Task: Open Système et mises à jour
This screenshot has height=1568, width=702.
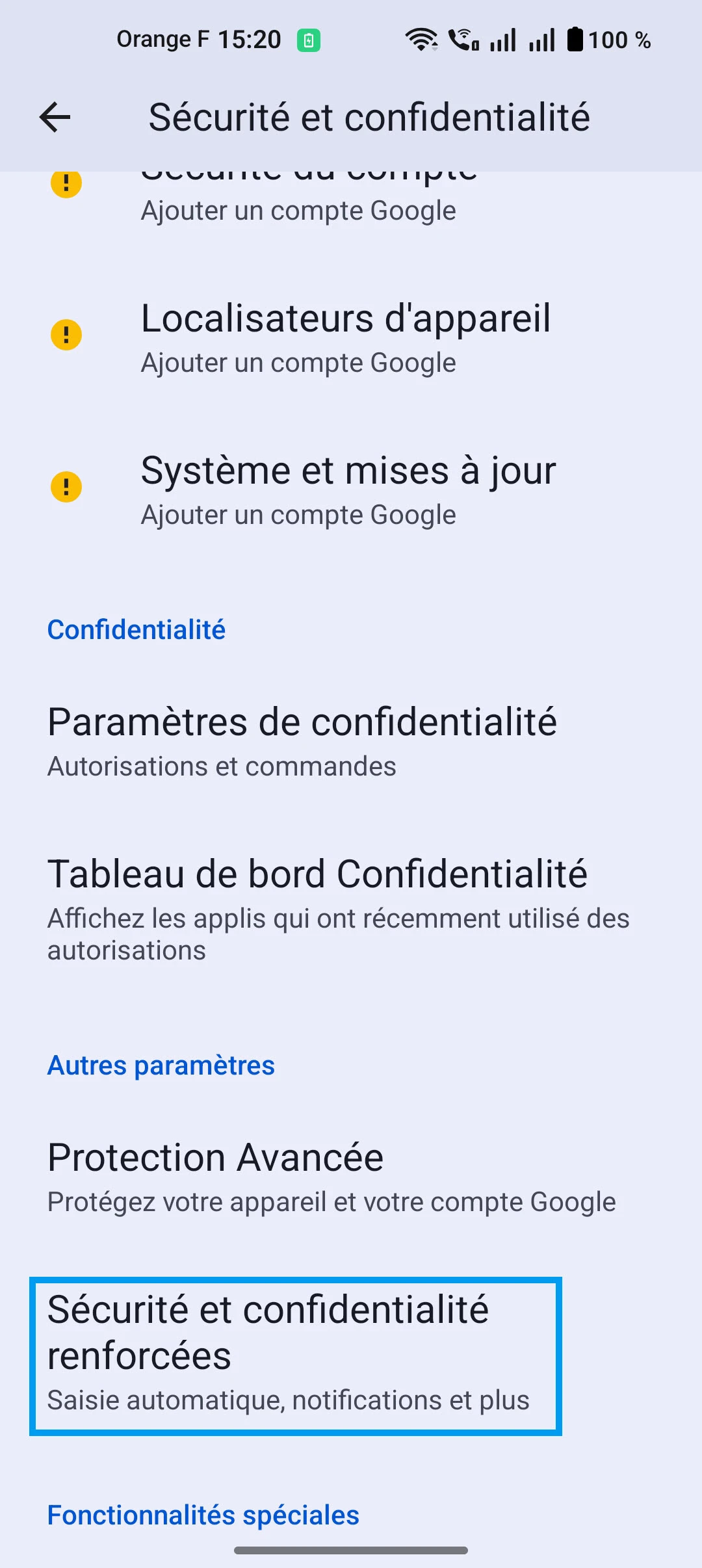Action: pyautogui.click(x=348, y=489)
